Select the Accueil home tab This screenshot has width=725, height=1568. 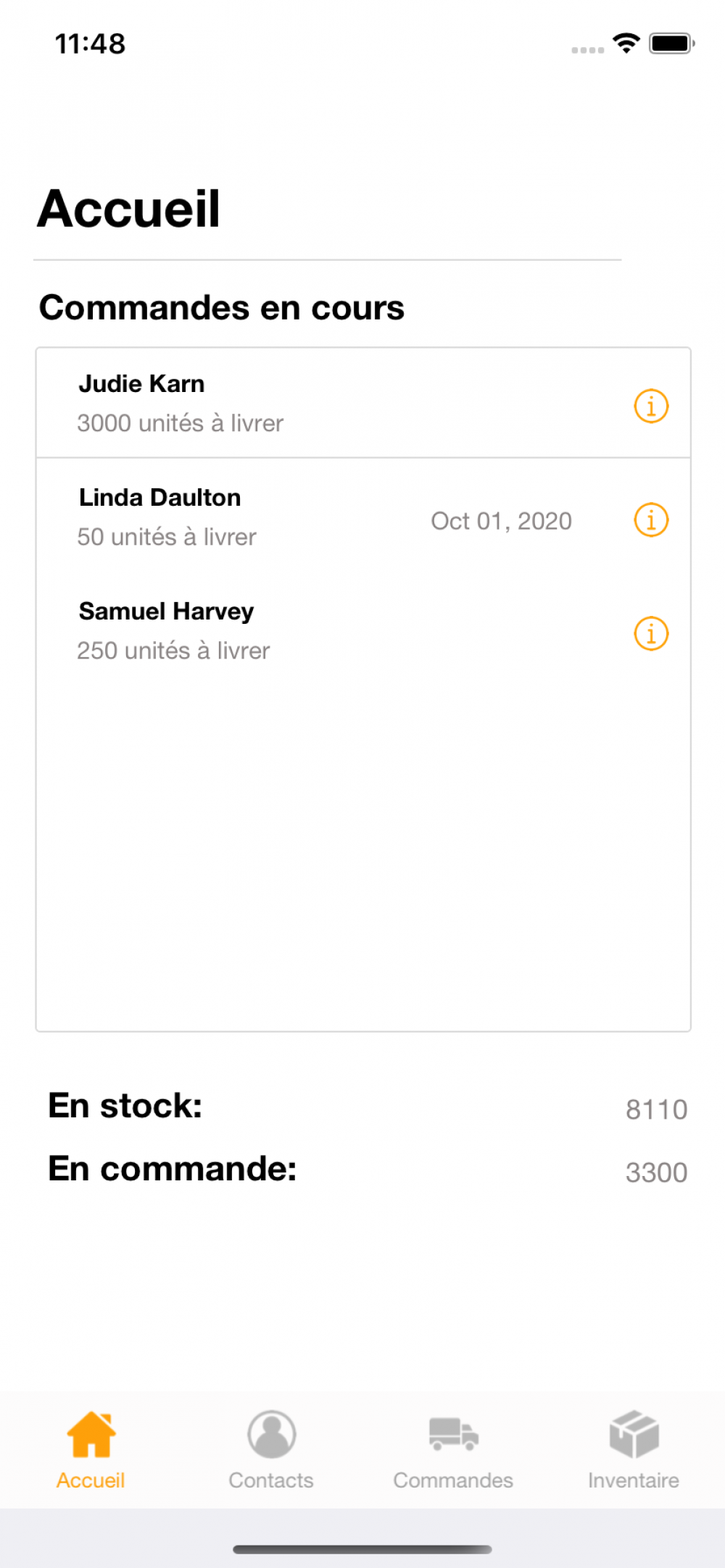point(91,1449)
